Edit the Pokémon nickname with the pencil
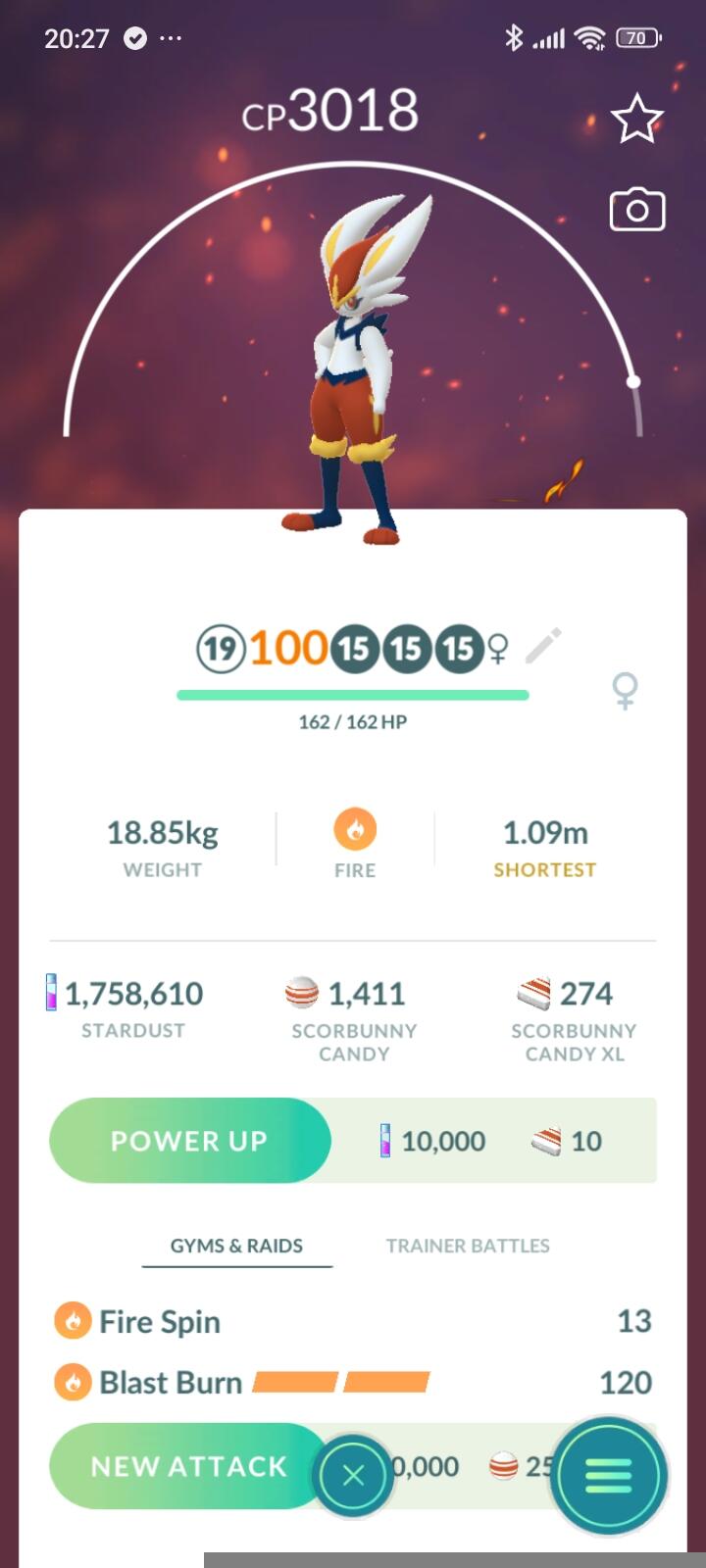 tap(543, 646)
